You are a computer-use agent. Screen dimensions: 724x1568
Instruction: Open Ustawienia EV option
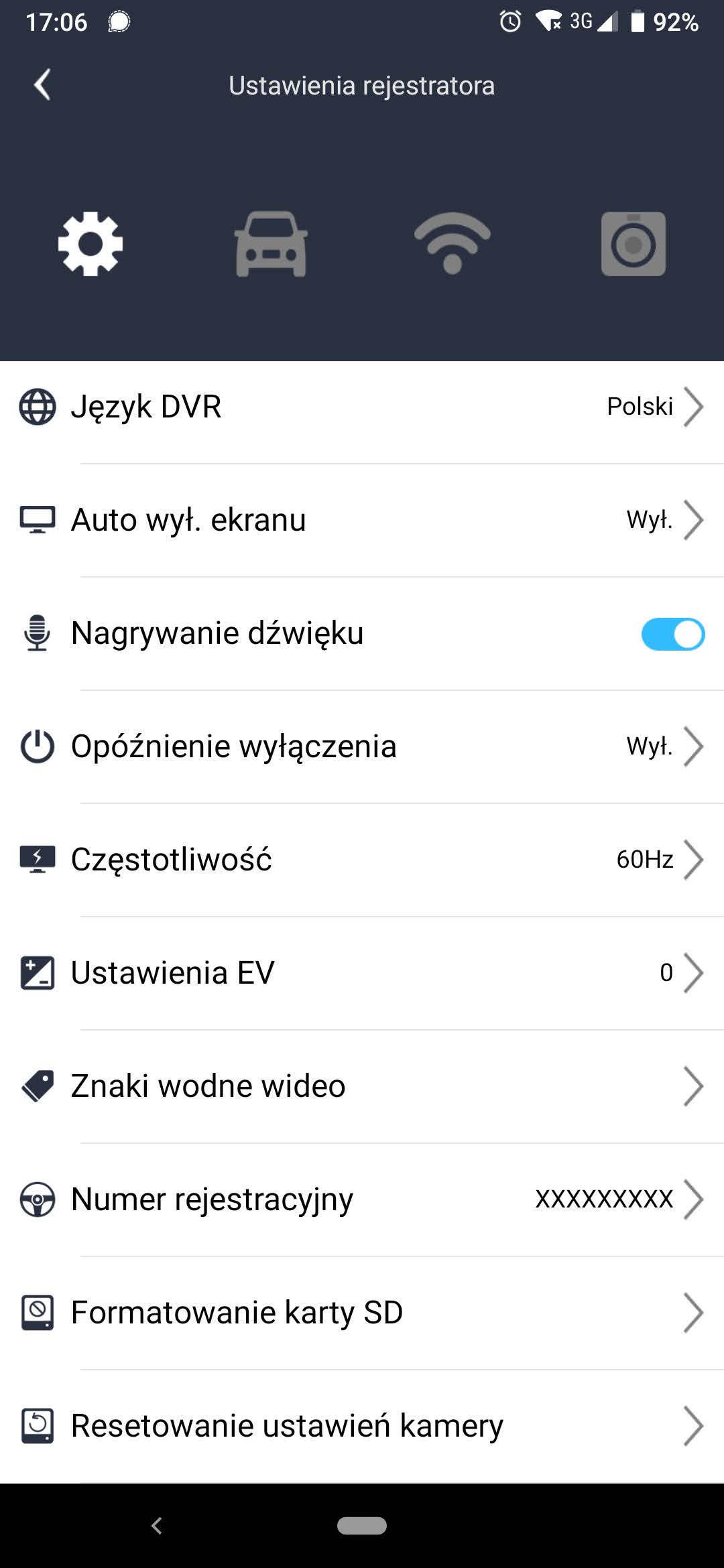point(362,973)
